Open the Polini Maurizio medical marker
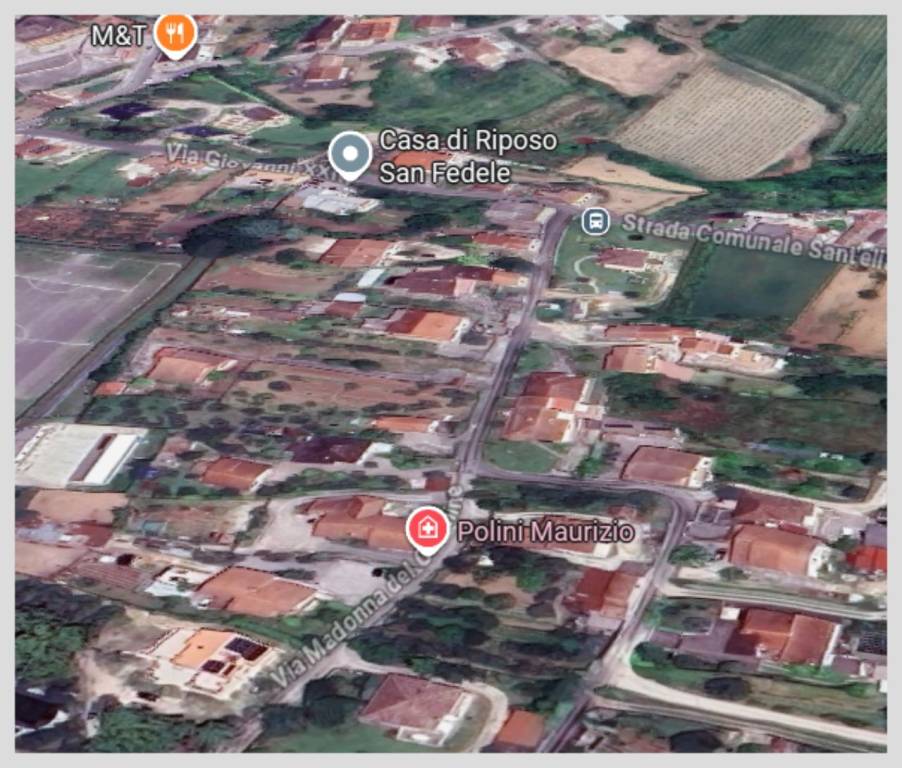Screen dimensions: 902x768 pos(427,529)
